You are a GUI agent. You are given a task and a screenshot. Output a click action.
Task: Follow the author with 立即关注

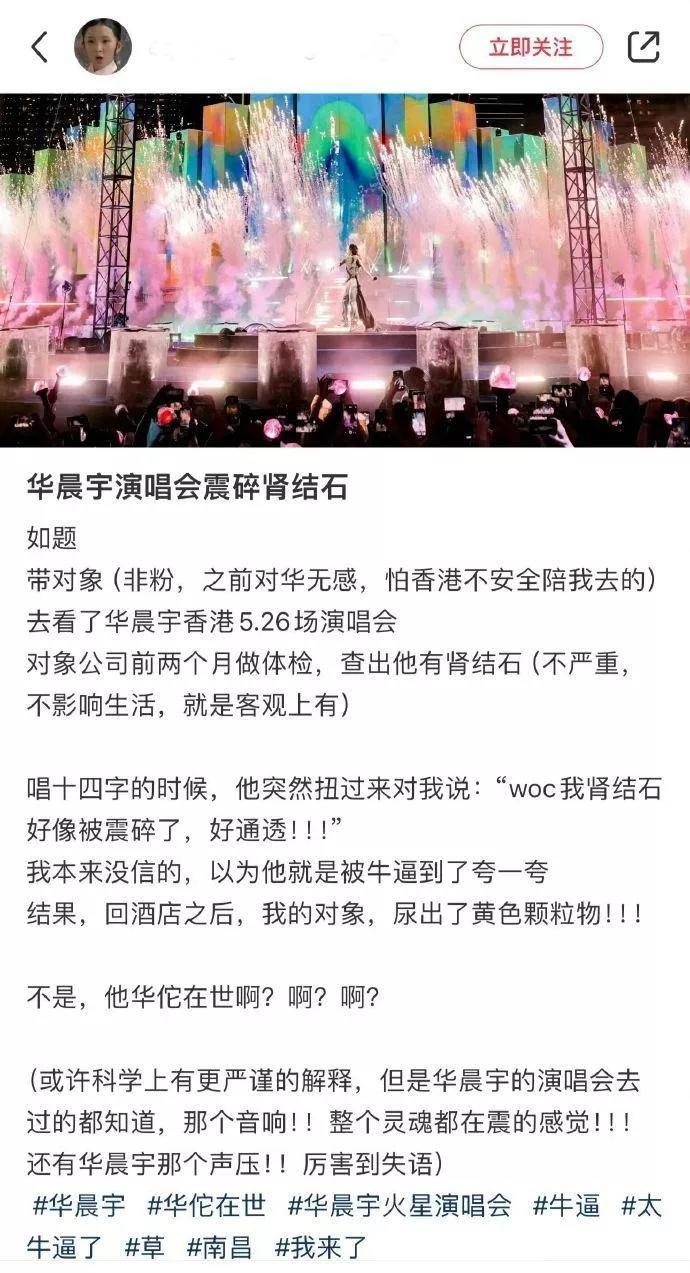530,47
